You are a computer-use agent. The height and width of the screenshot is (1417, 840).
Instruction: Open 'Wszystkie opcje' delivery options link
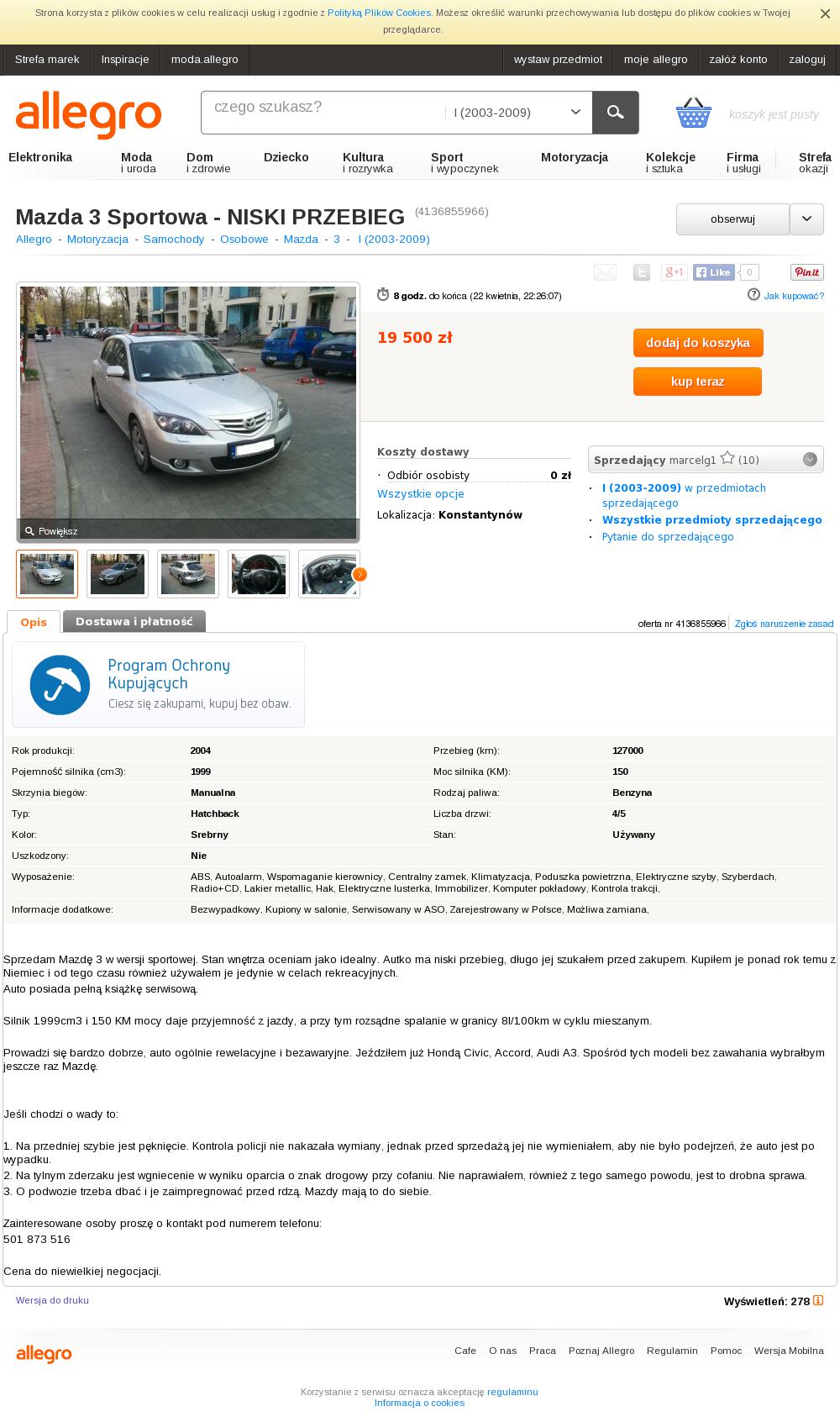point(421,494)
